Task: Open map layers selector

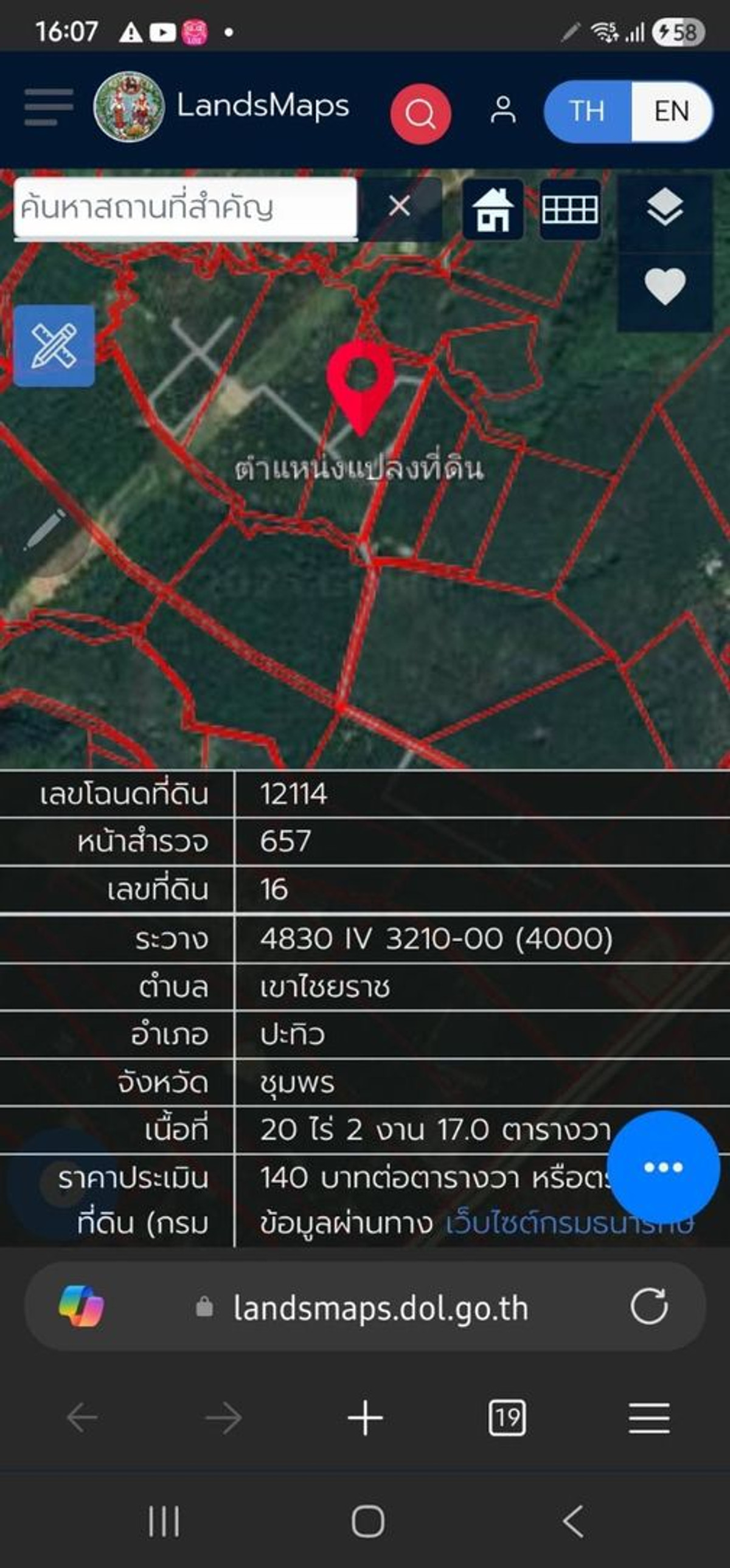Action: pos(665,207)
